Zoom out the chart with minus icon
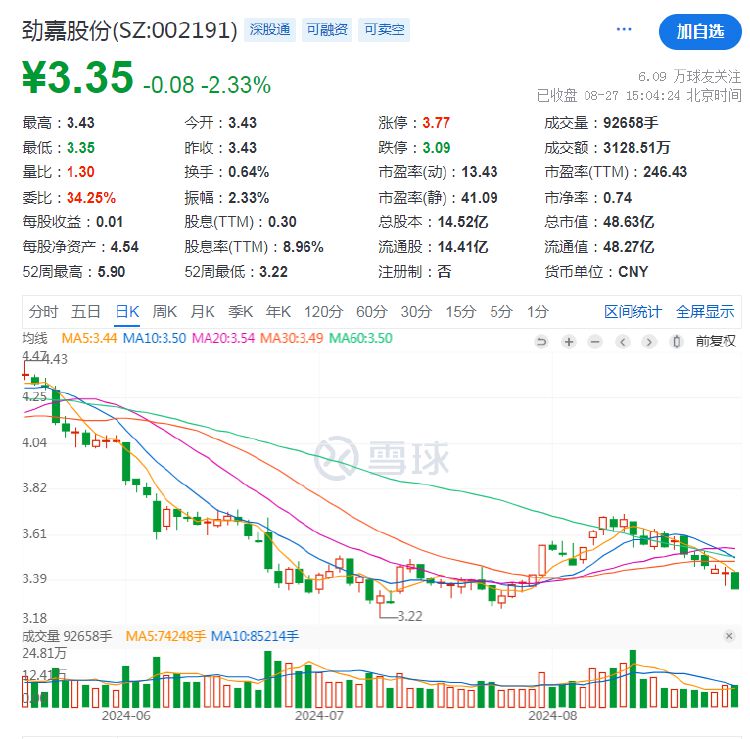 coord(596,341)
